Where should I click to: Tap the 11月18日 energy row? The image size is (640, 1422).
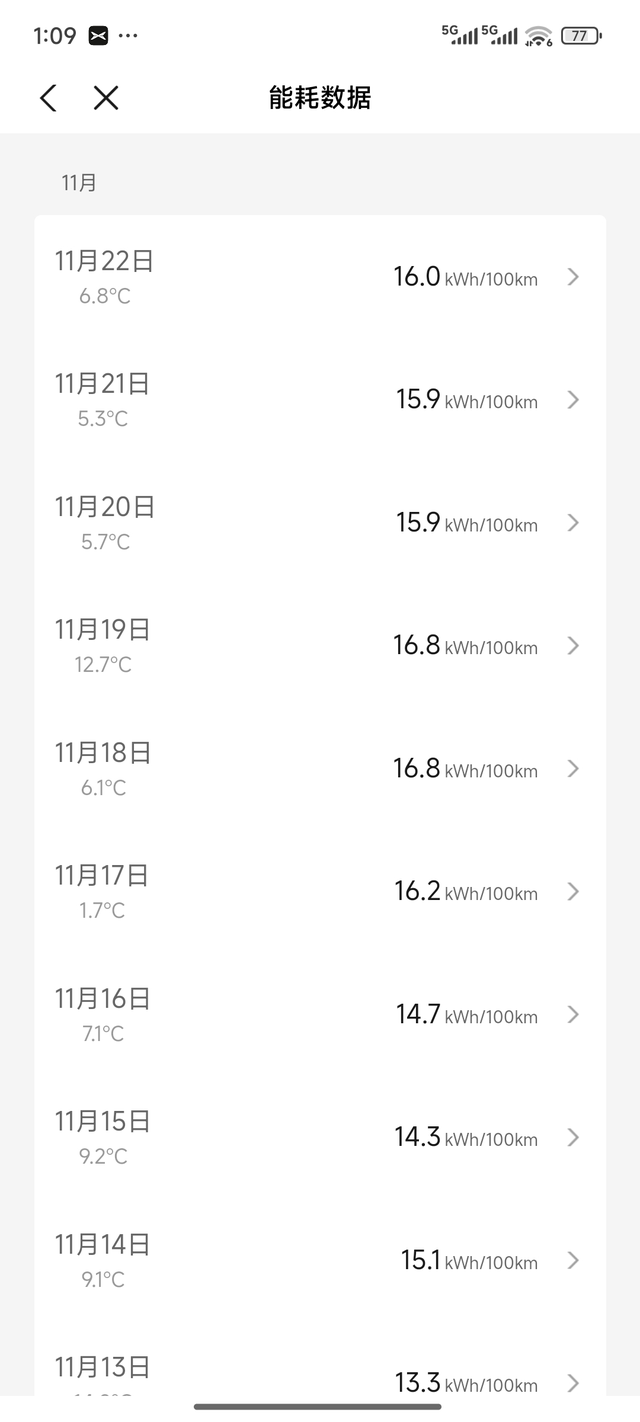pos(320,769)
